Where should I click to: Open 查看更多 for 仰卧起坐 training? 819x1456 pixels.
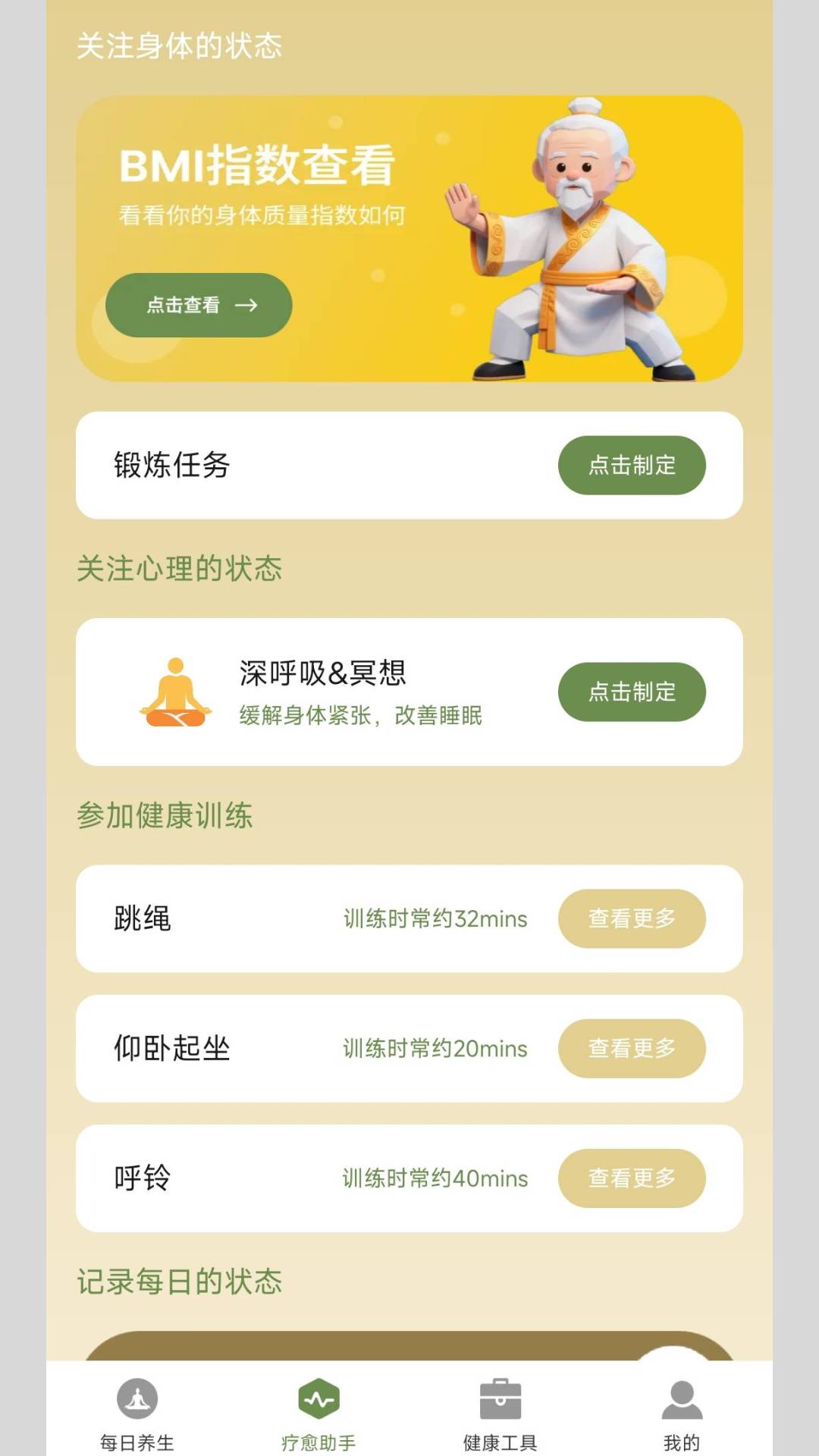(632, 1048)
